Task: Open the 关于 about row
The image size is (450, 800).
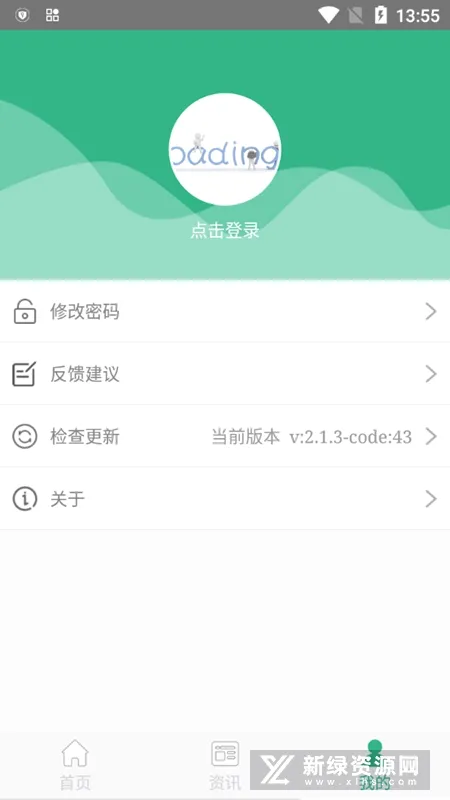Action: [225, 499]
